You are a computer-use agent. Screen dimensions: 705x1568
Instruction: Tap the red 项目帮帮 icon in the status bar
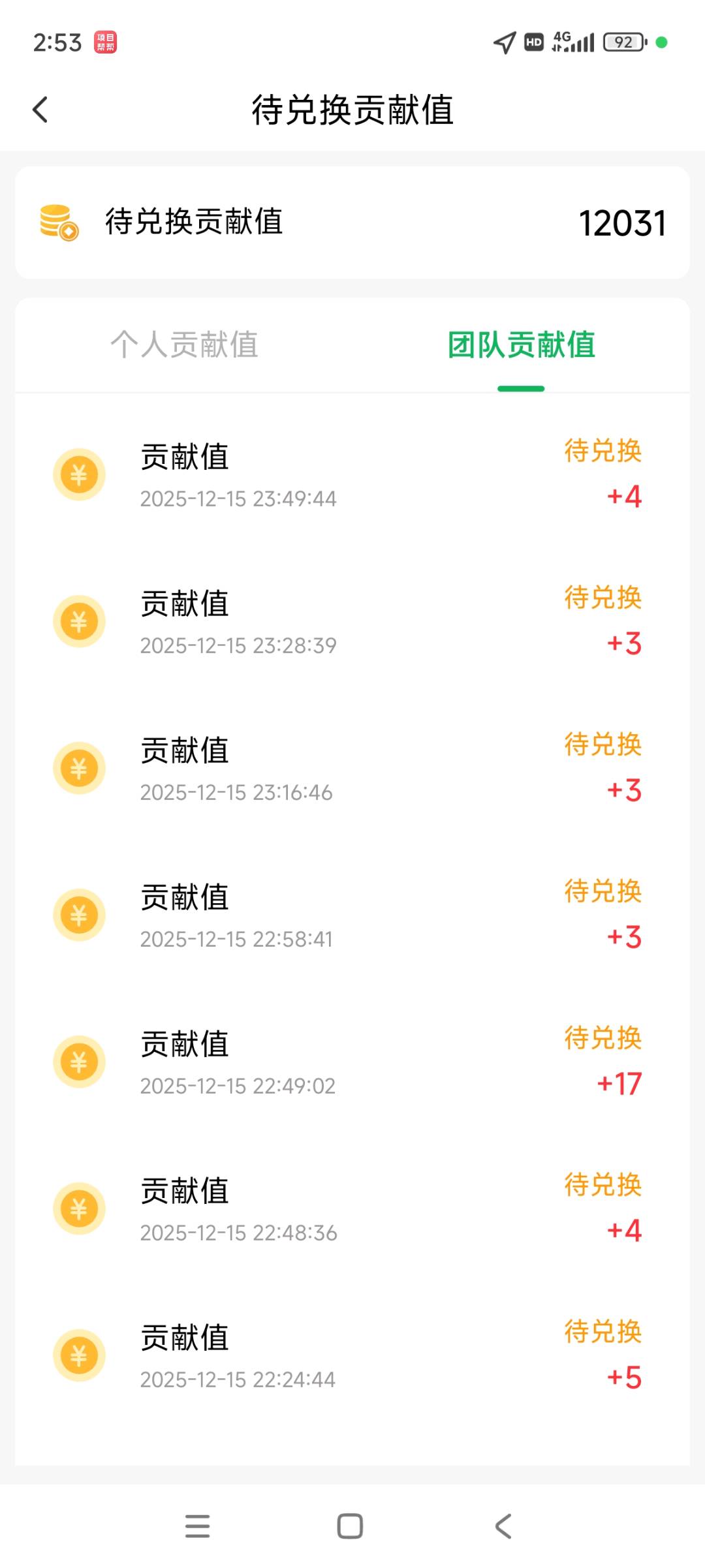(x=104, y=41)
